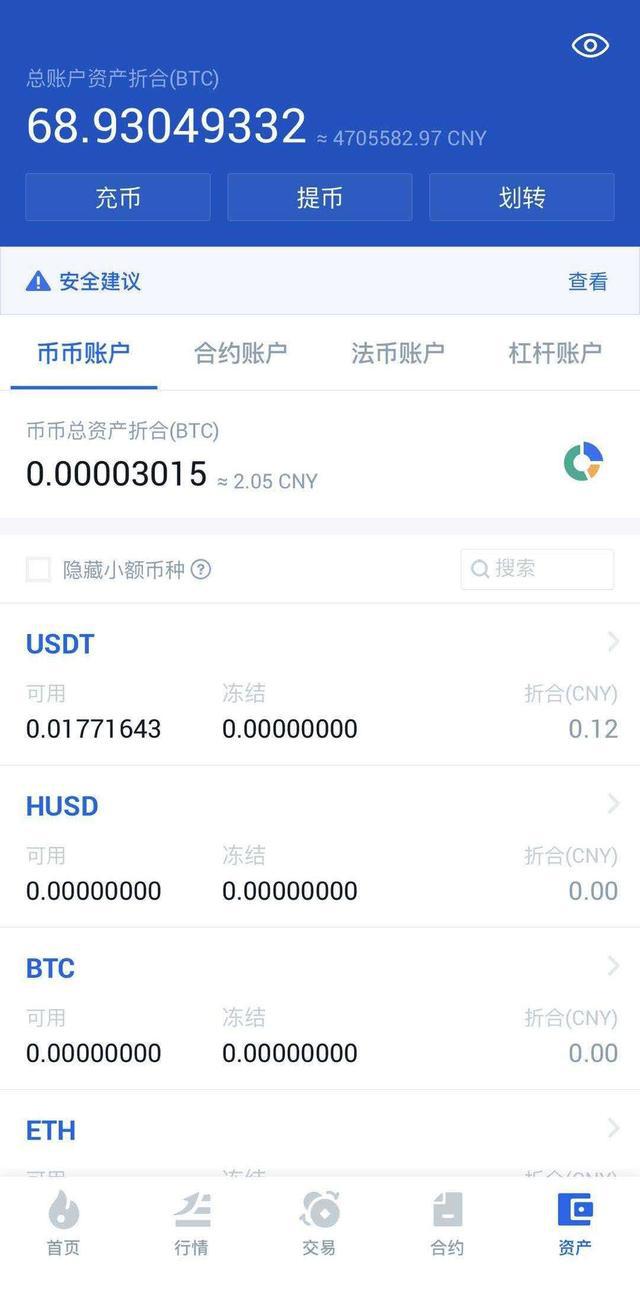The image size is (640, 1289).
Task: View 安全建议 via the 查看 link
Action: pyautogui.click(x=587, y=282)
